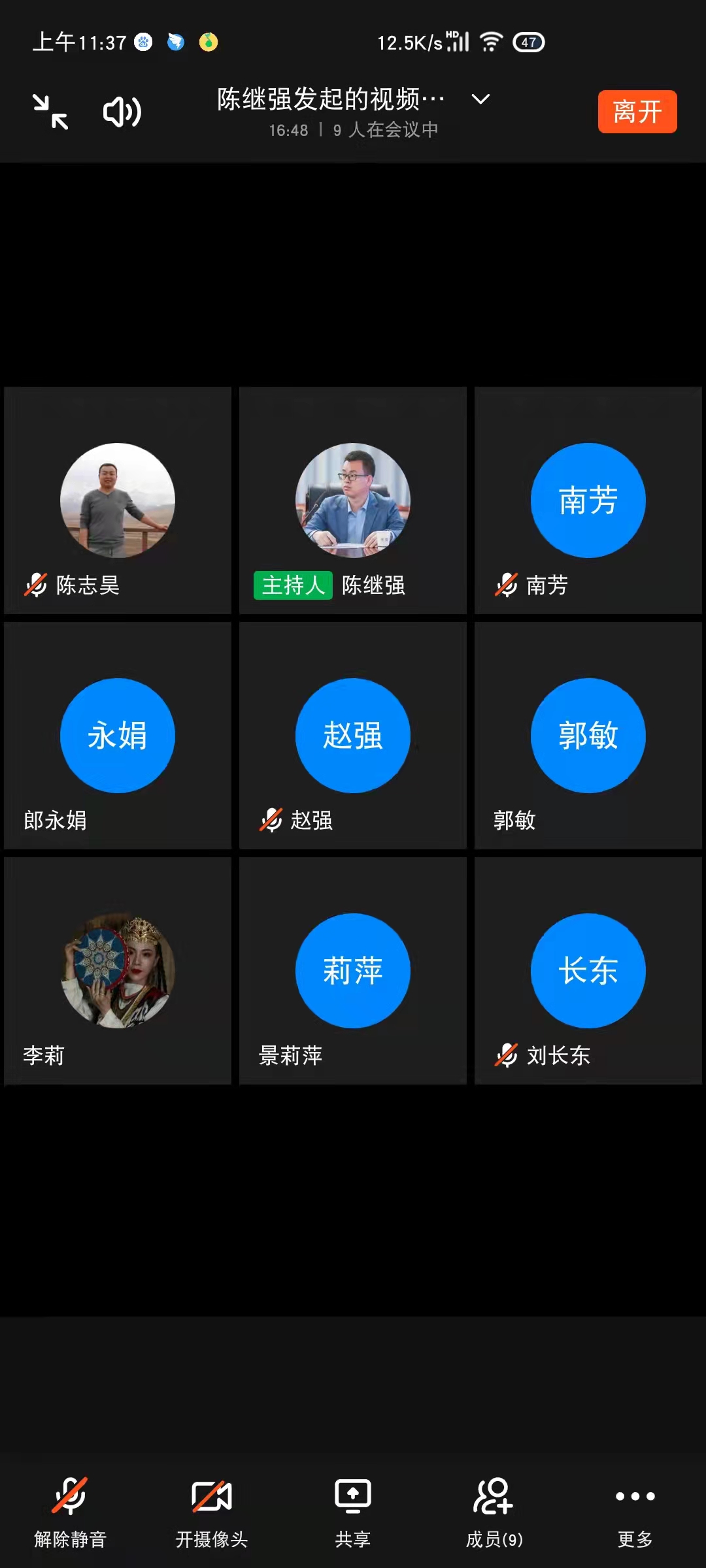Toggle the speaker audio output

122,112
